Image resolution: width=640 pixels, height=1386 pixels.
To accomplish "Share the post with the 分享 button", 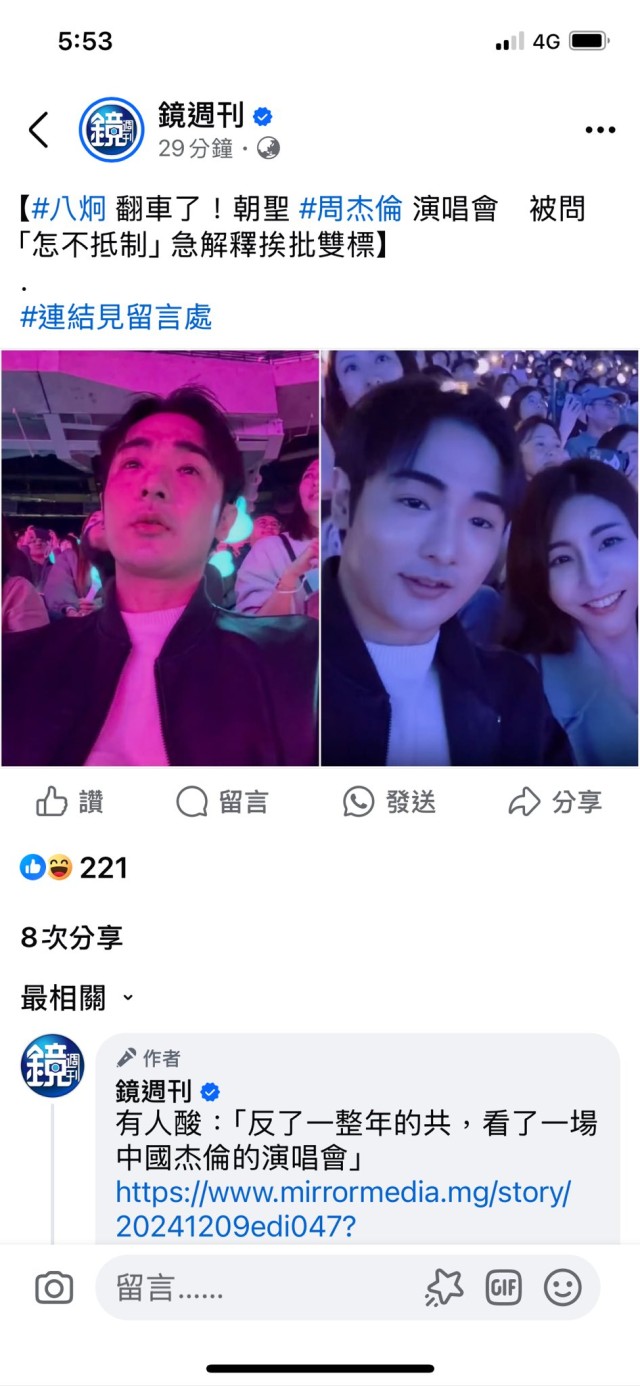I will click(555, 801).
